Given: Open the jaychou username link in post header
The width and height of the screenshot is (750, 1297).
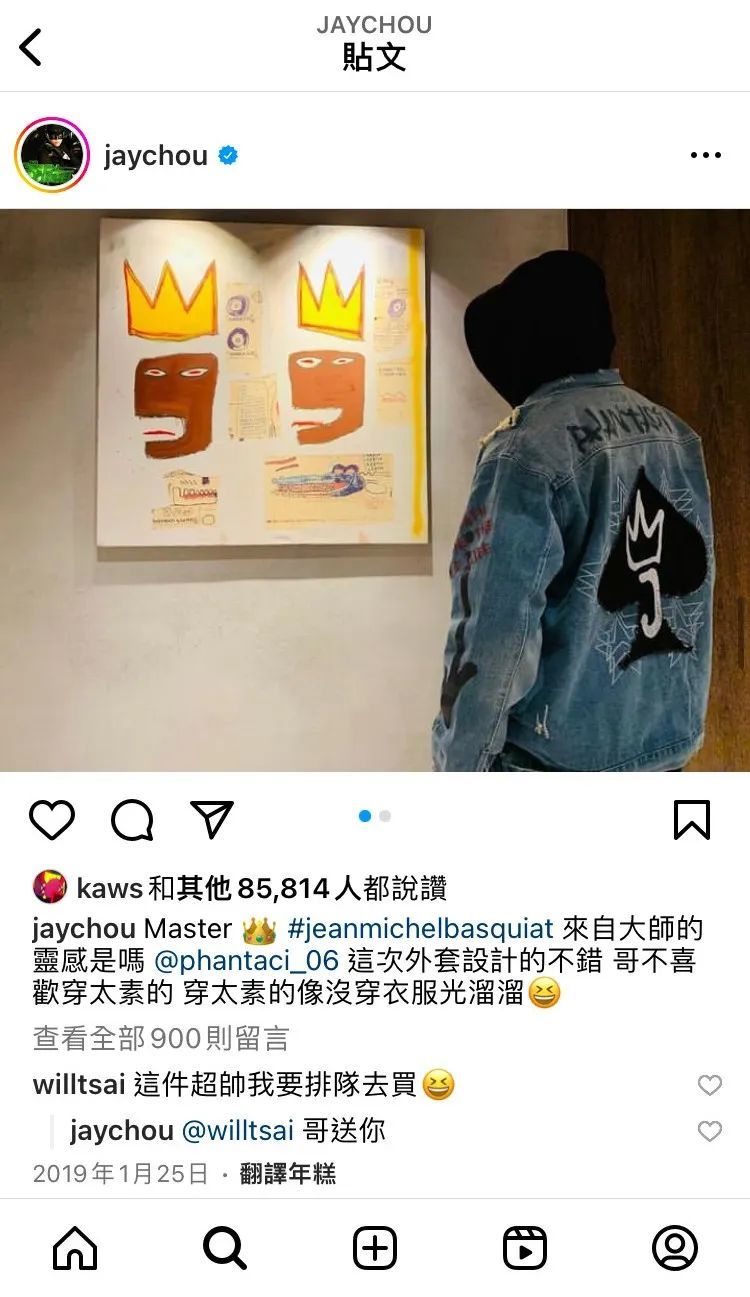Looking at the screenshot, I should [155, 156].
